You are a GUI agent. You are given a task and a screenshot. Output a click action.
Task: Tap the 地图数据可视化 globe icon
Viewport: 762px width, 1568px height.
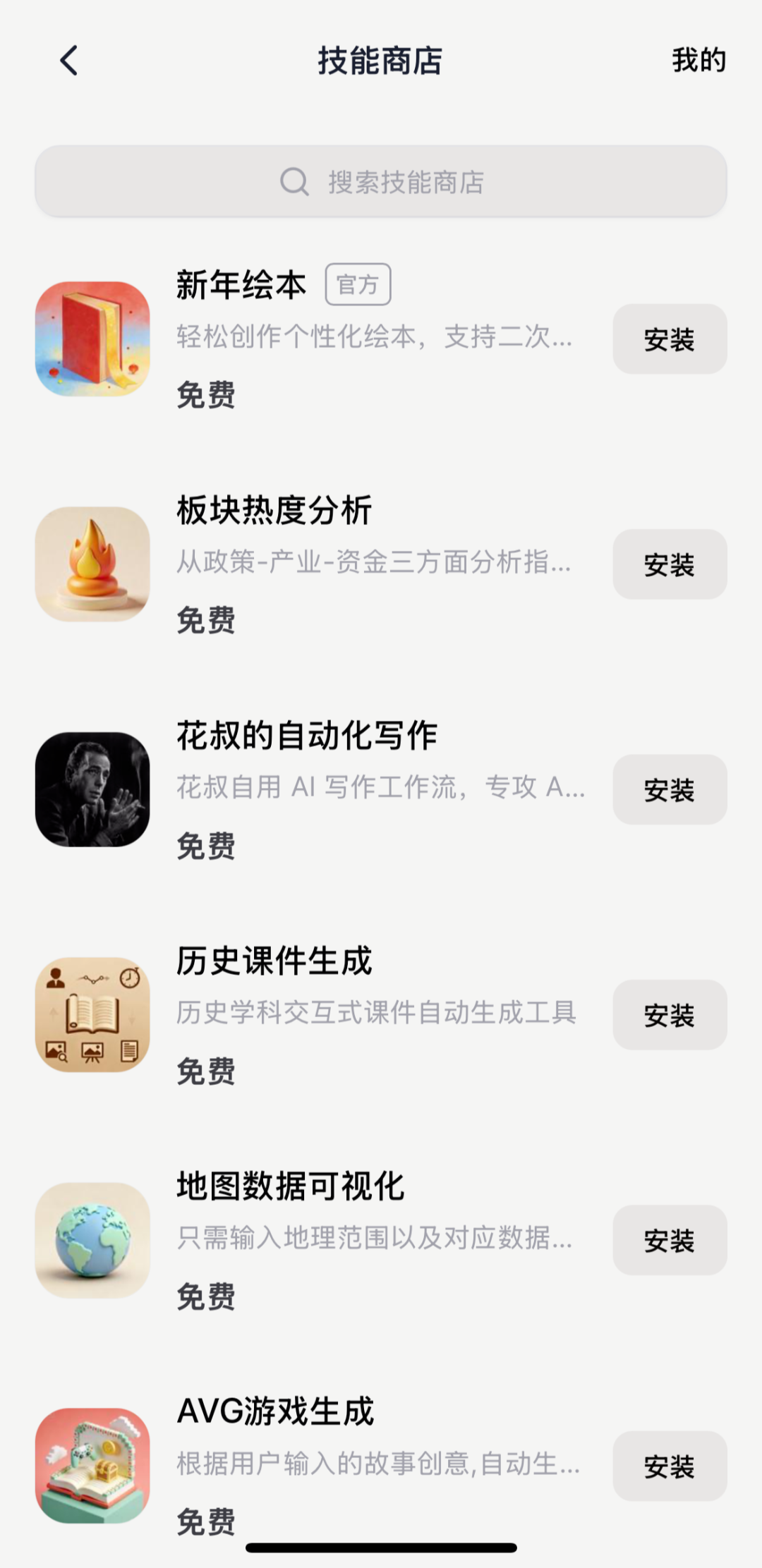click(x=92, y=1241)
